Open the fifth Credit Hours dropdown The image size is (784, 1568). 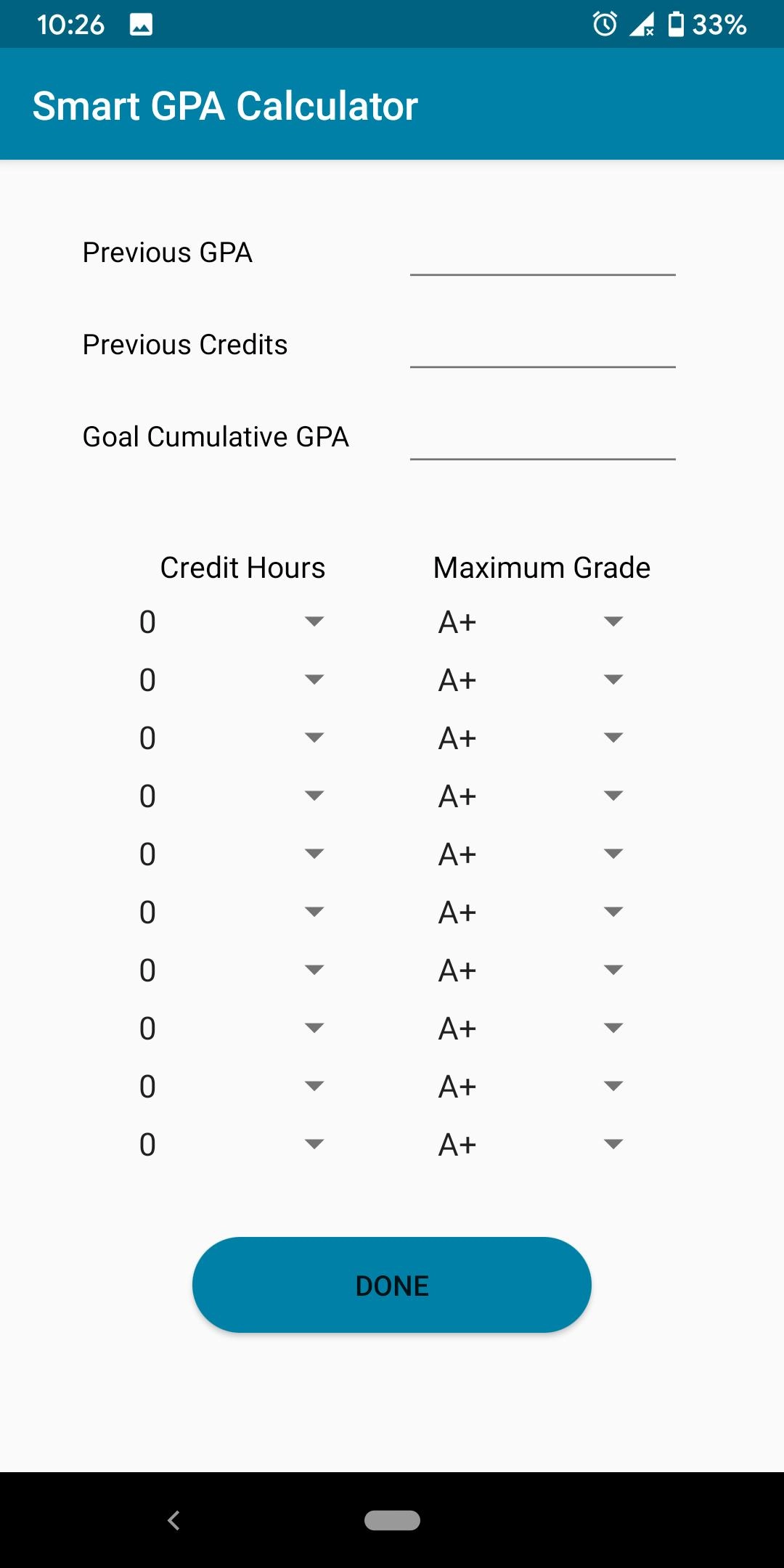232,854
